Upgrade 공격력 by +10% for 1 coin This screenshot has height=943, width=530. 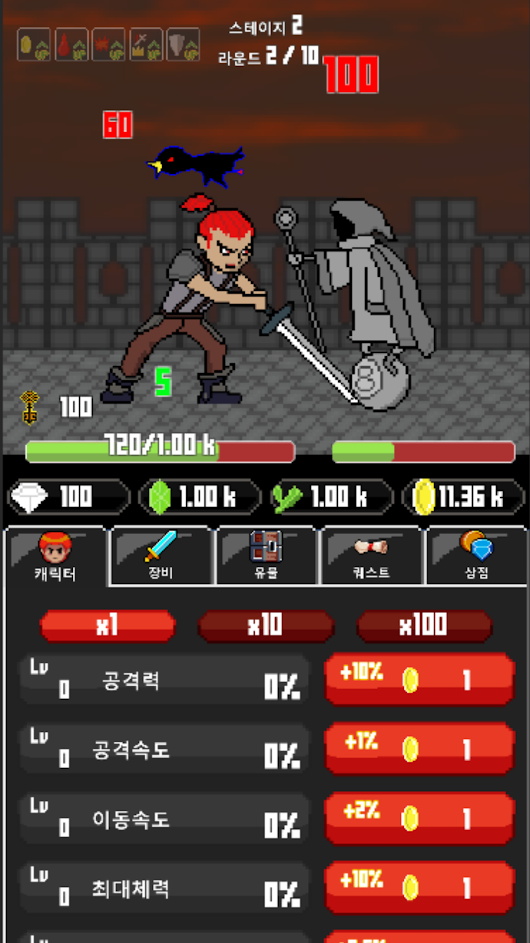[420, 680]
